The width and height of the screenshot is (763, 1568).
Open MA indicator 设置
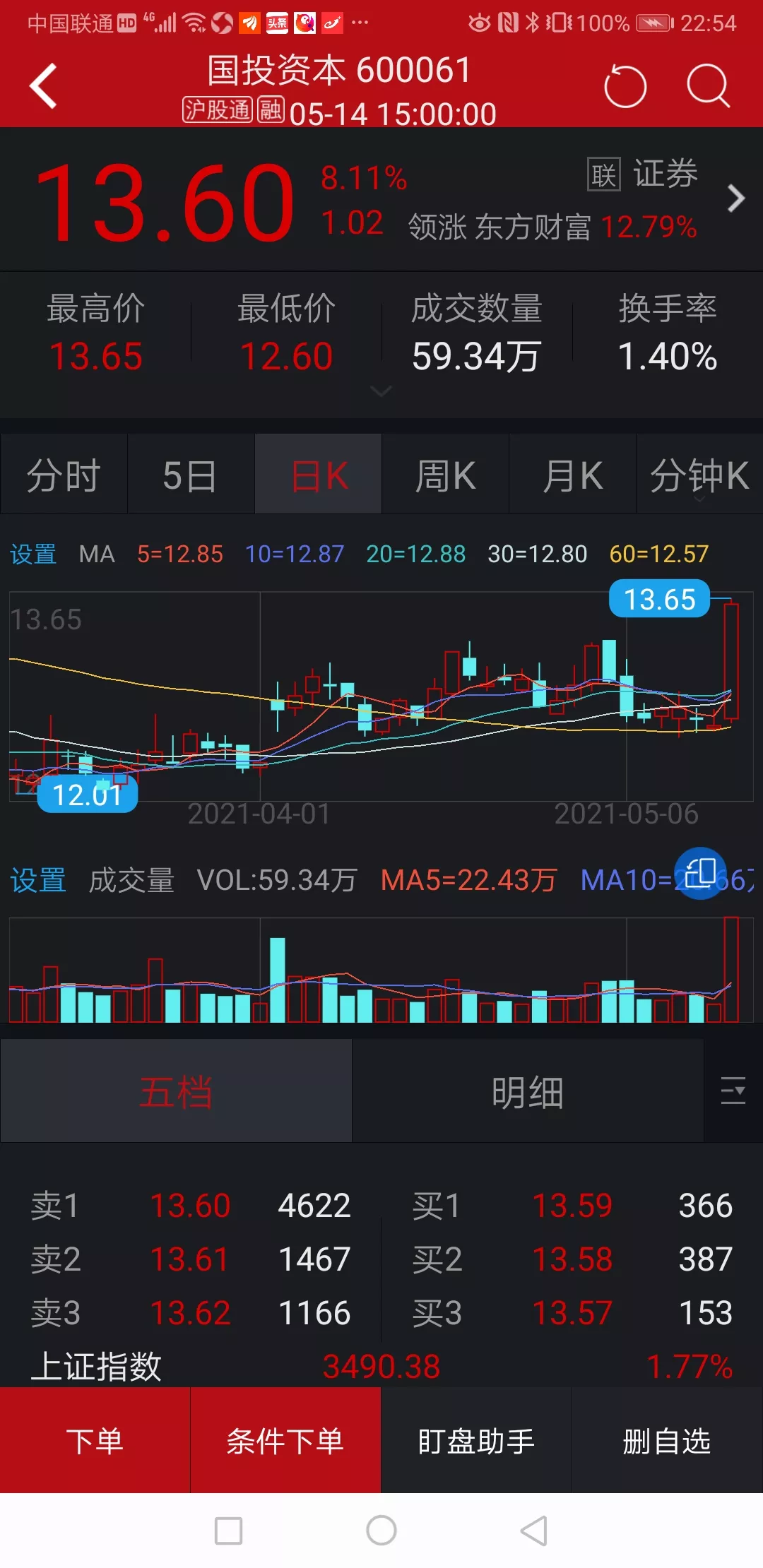[33, 554]
